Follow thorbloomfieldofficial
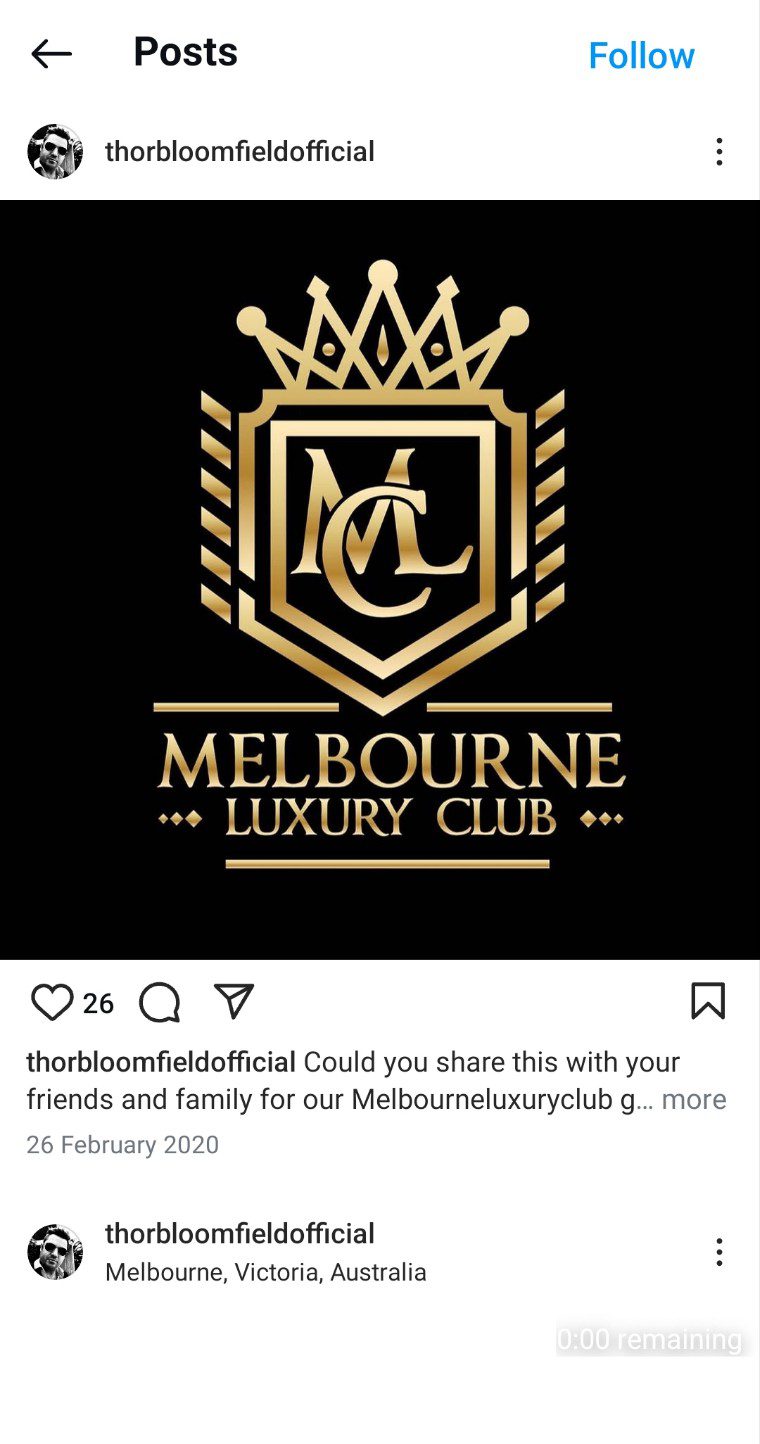 coord(641,56)
